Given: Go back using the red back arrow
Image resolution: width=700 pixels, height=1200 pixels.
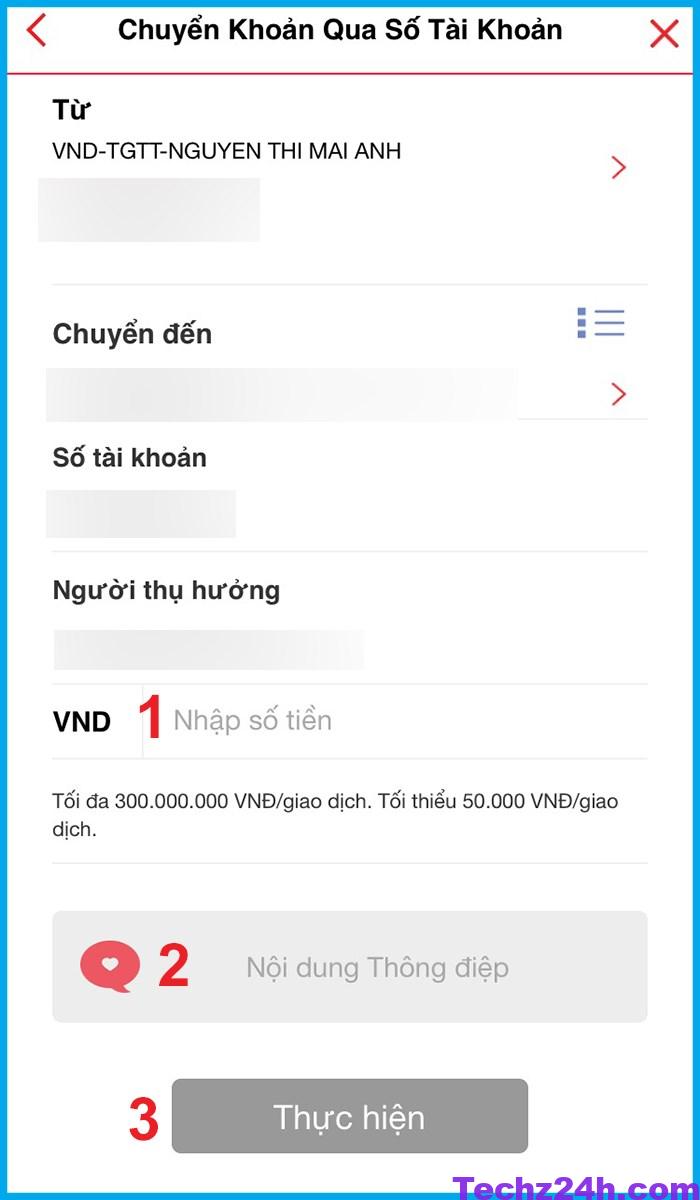Looking at the screenshot, I should point(36,31).
